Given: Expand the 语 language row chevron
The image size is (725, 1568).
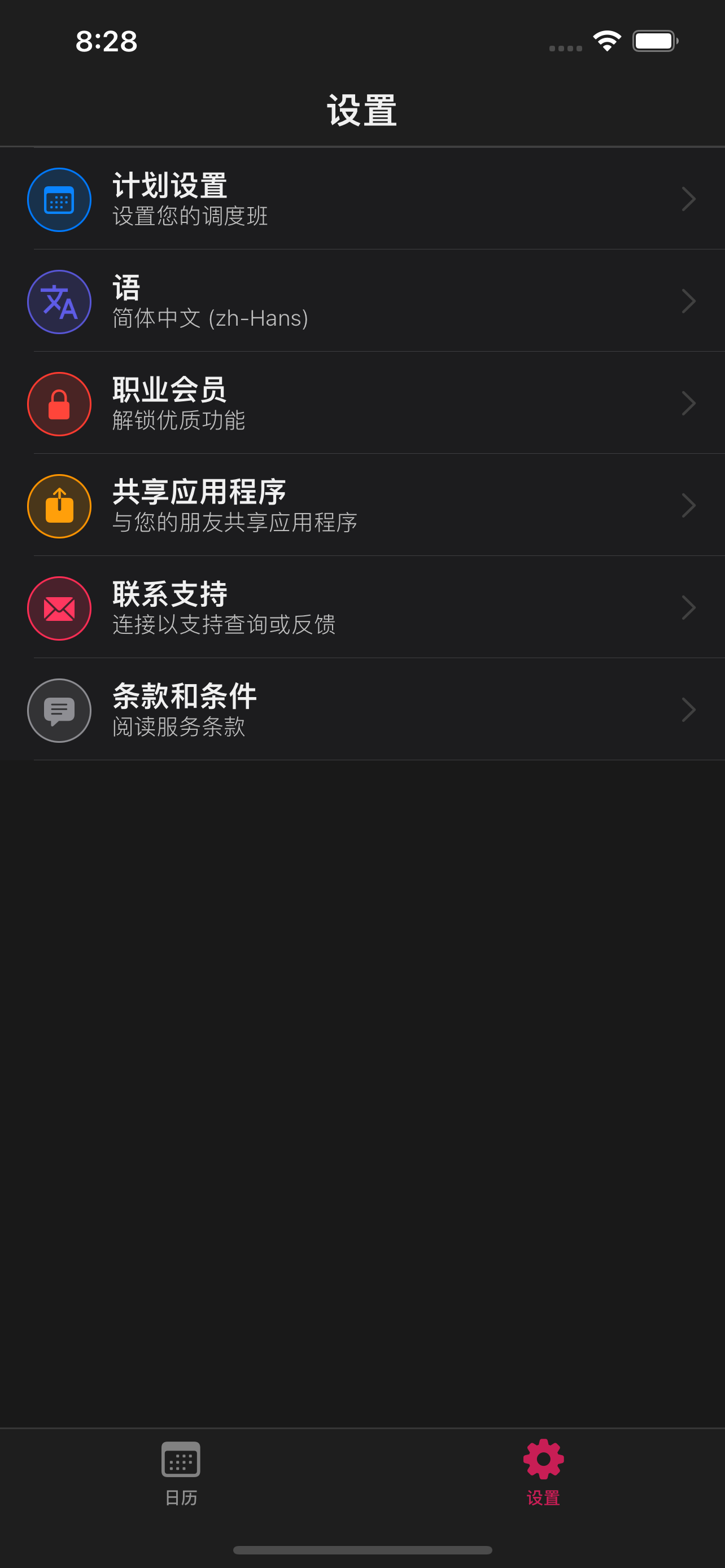Looking at the screenshot, I should [x=688, y=301].
